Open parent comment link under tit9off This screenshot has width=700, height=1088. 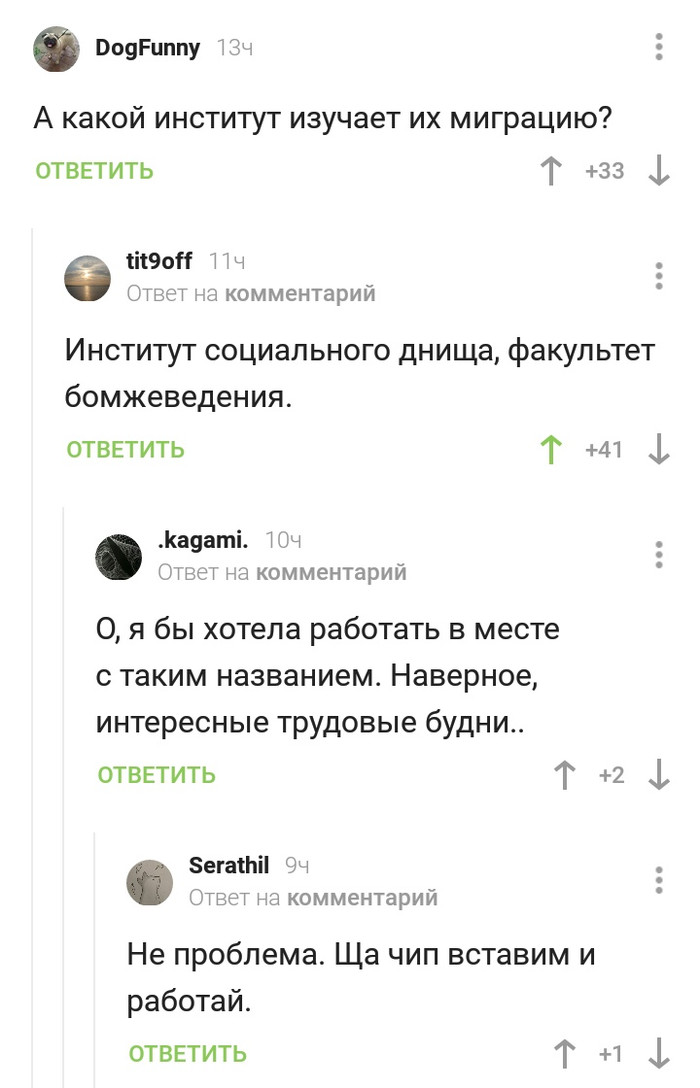coord(300,293)
